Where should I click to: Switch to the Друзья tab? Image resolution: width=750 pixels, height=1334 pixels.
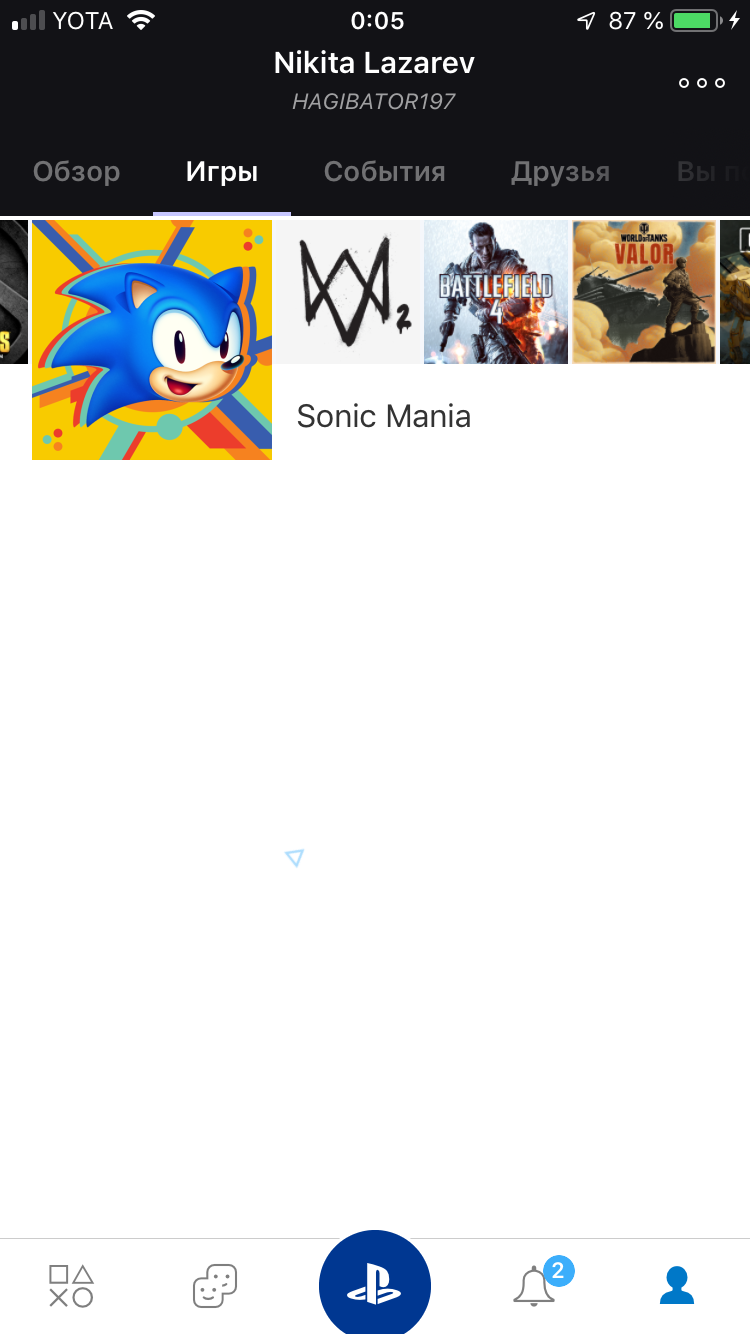(560, 172)
